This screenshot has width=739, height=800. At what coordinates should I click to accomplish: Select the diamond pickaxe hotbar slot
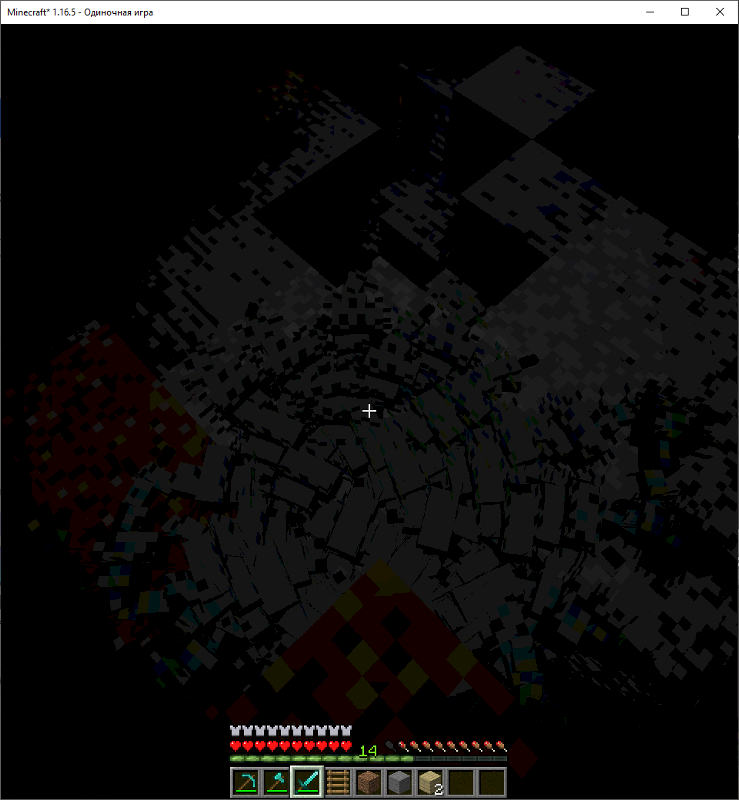coord(245,781)
